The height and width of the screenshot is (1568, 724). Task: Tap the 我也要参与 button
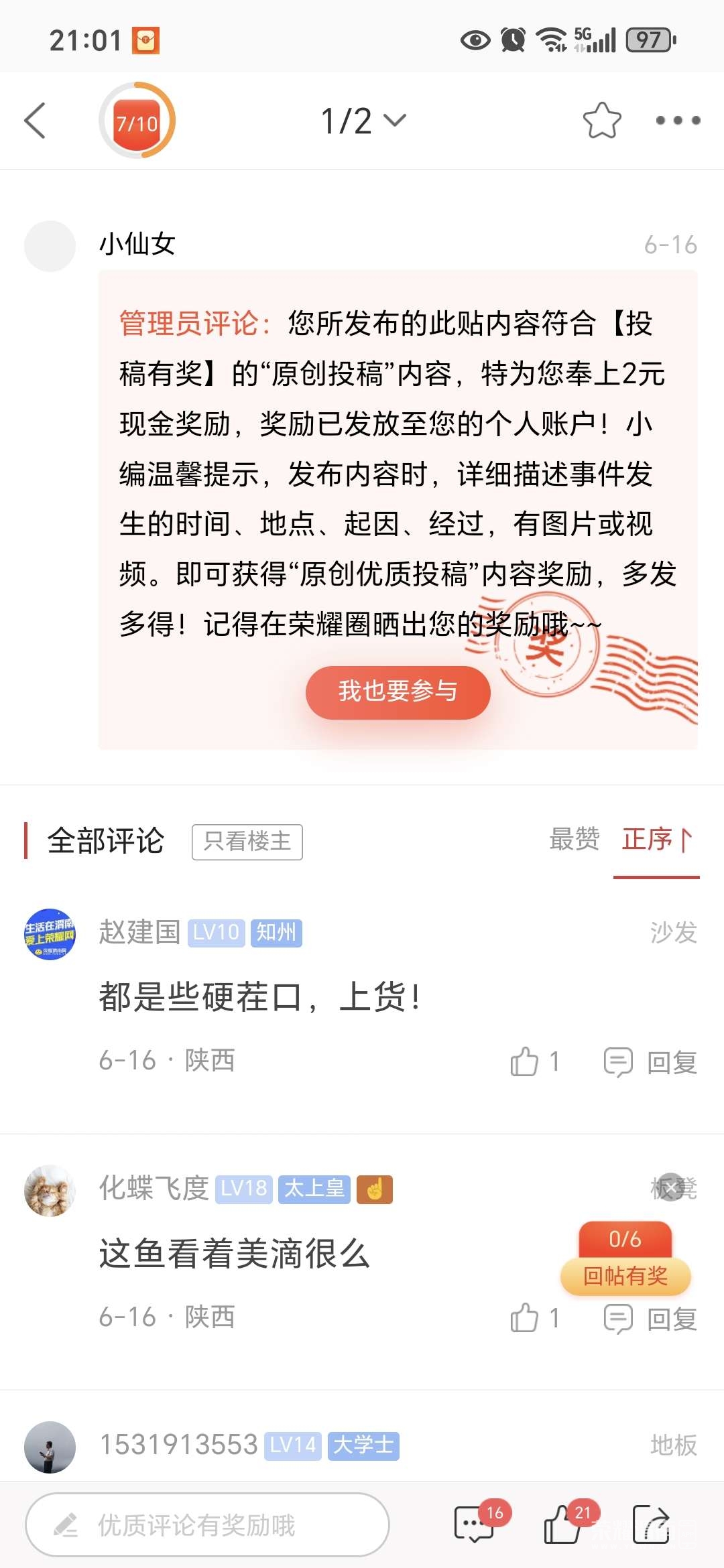point(398,692)
